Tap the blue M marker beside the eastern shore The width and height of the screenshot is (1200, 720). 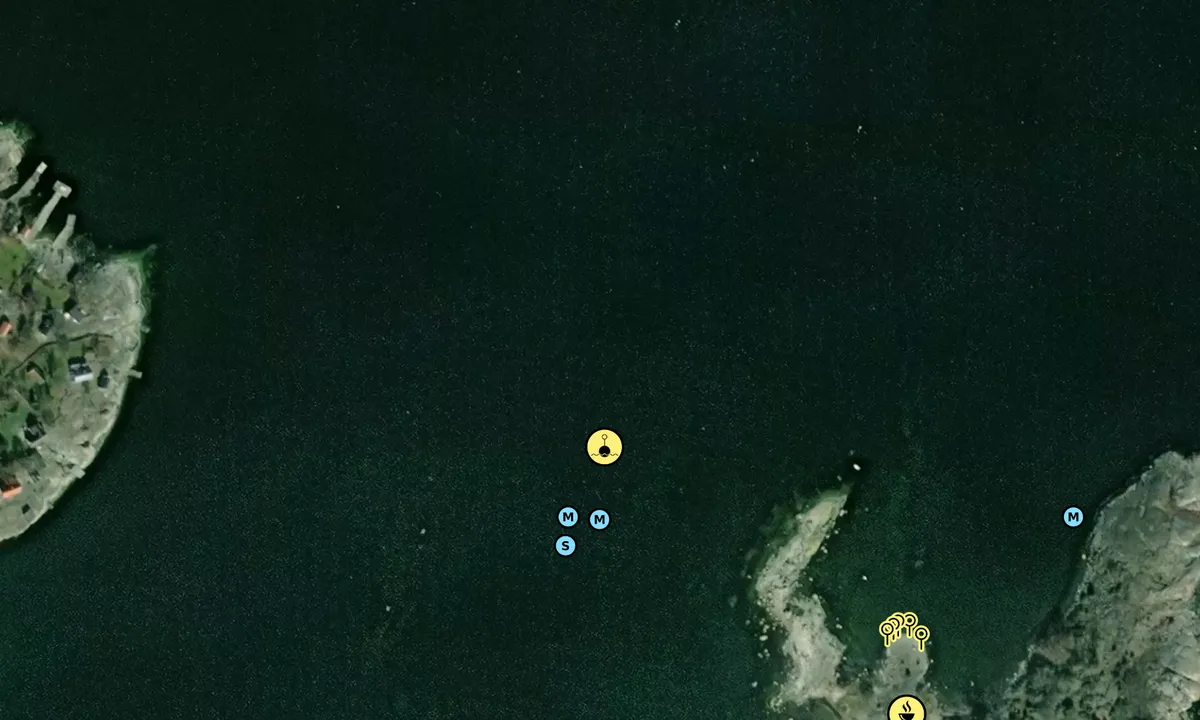[x=1073, y=517]
